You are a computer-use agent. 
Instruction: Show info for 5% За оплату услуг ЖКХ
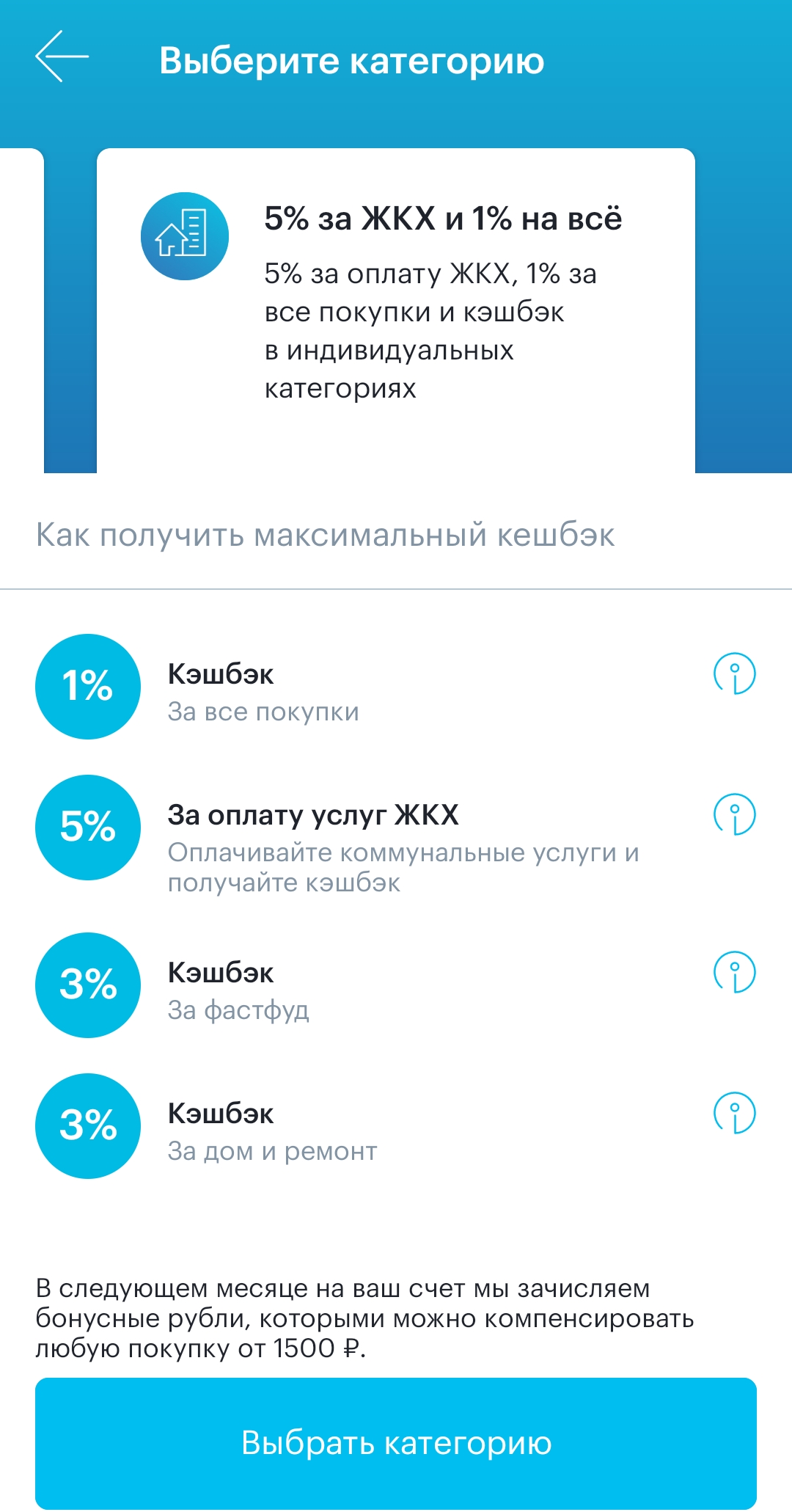[734, 814]
